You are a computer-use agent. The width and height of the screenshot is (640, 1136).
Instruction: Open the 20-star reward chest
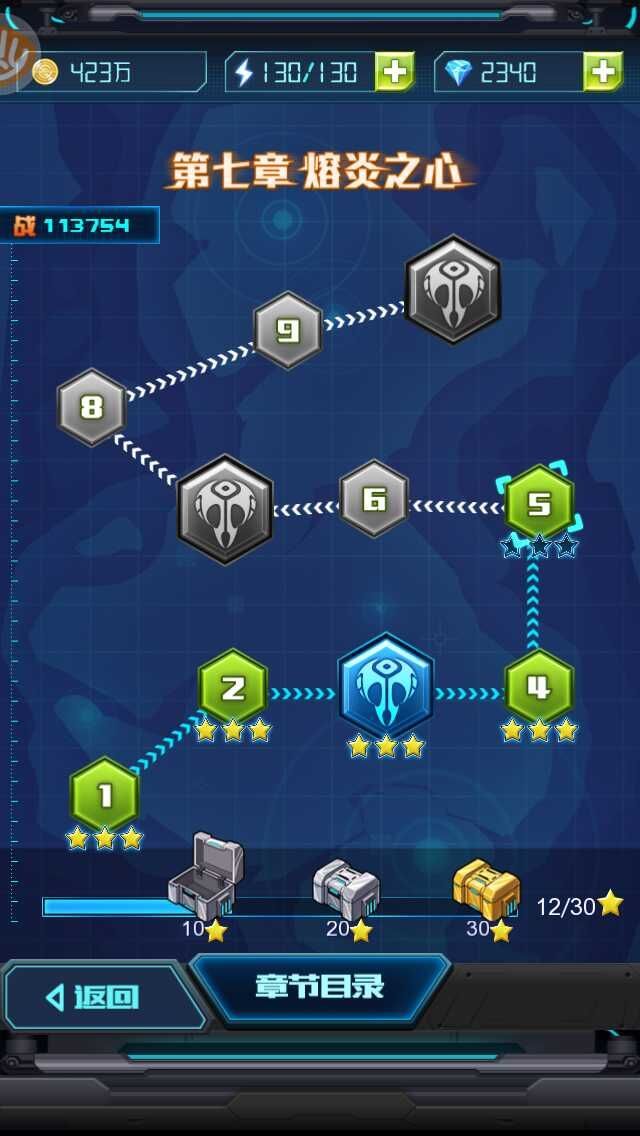click(345, 885)
